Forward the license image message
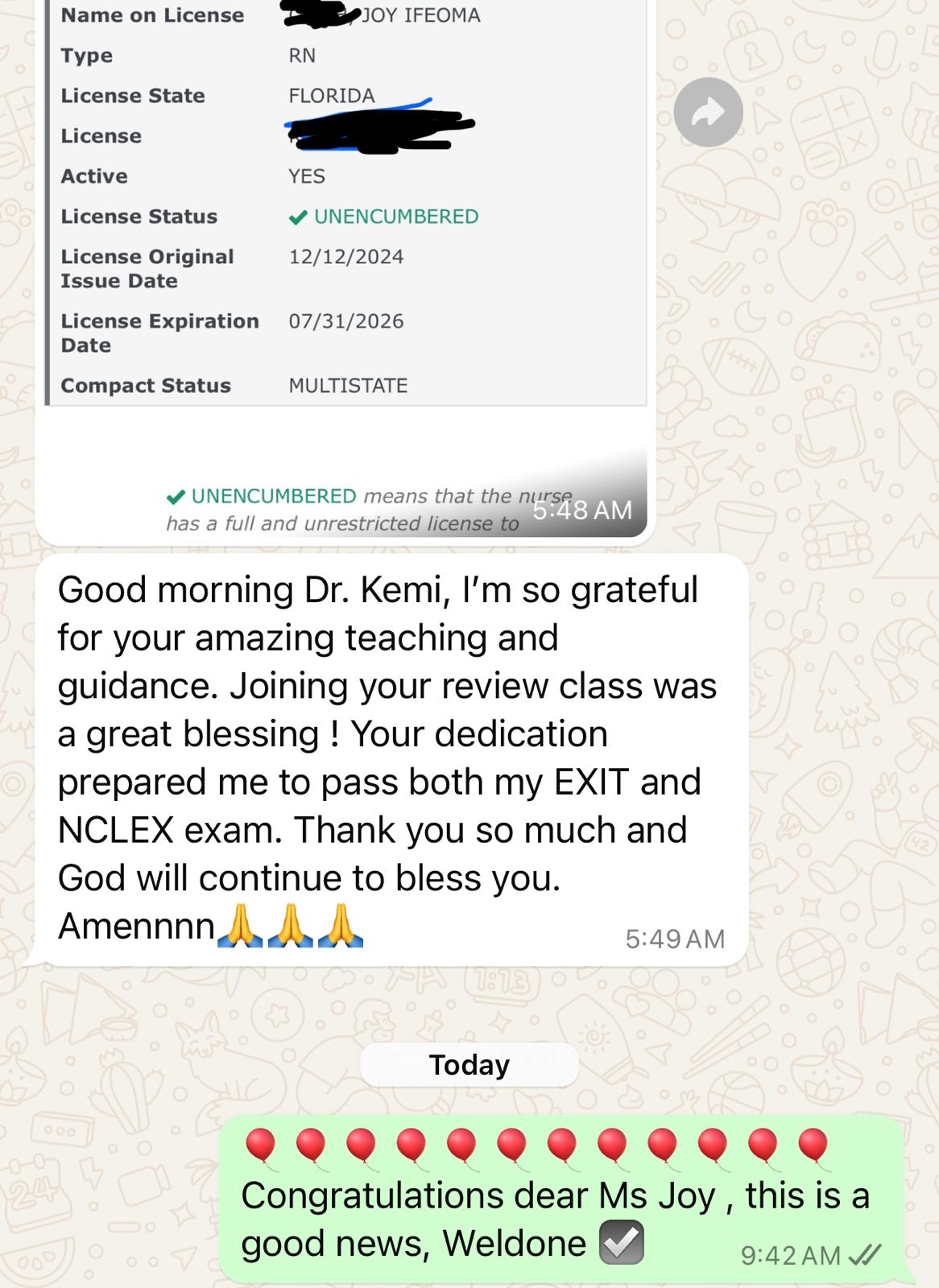Screen dimensions: 939x1288 [x=708, y=113]
